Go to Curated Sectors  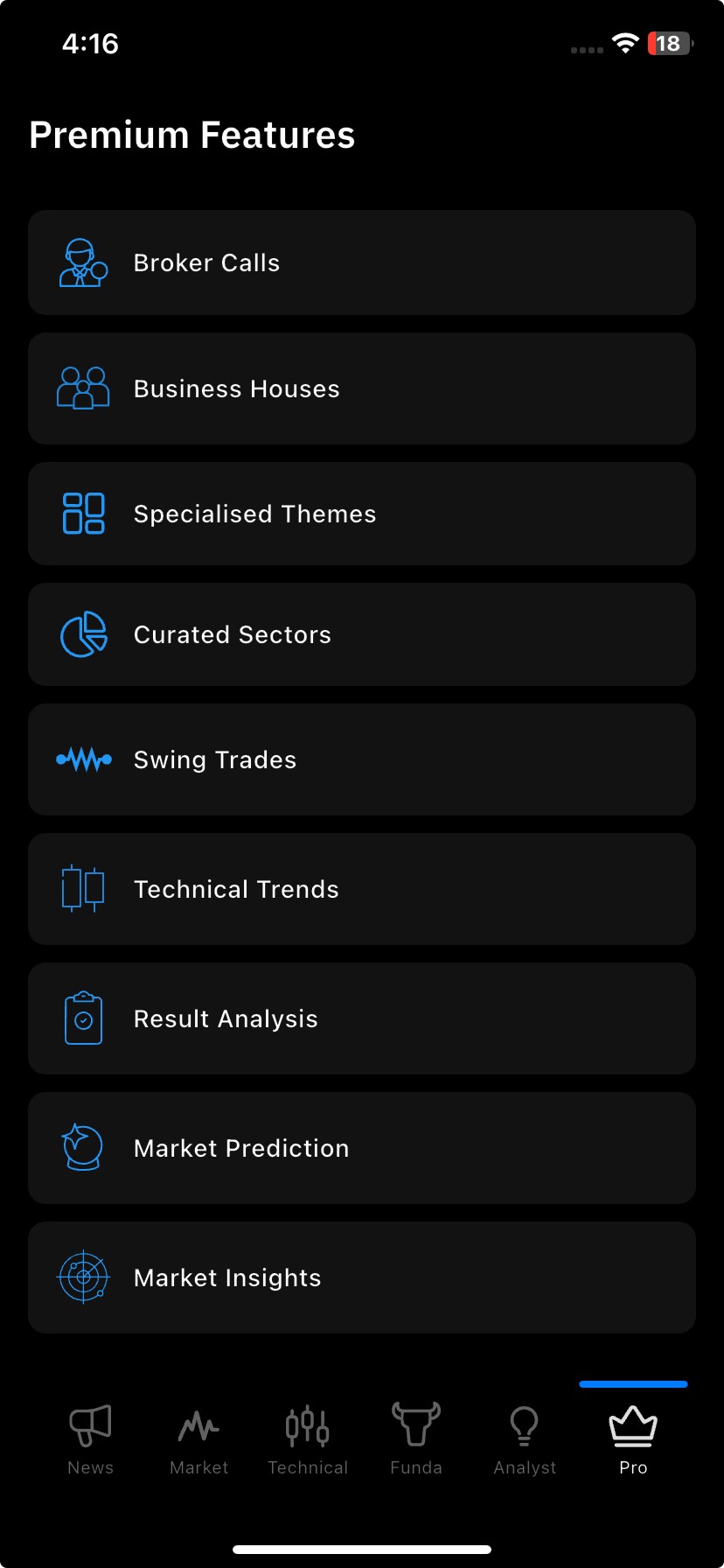click(362, 634)
